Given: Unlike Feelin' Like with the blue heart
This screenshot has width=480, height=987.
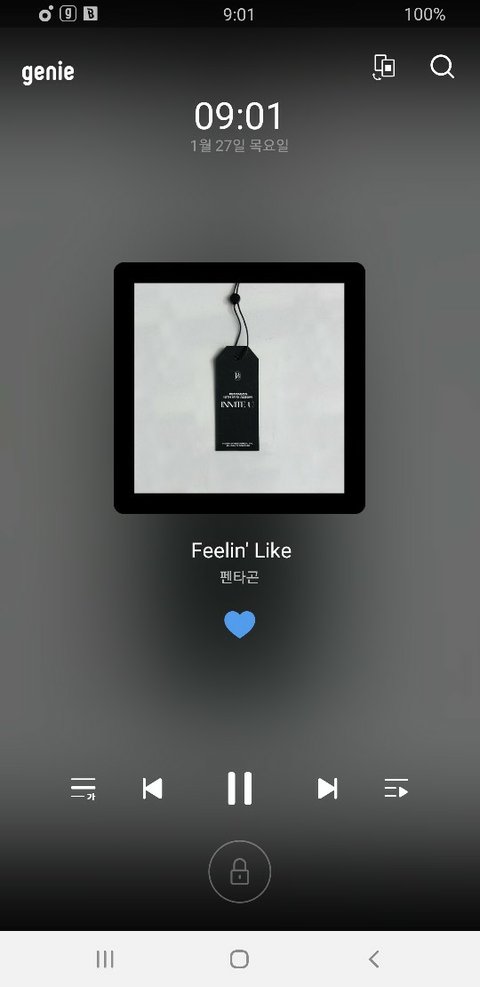Looking at the screenshot, I should 240,624.
